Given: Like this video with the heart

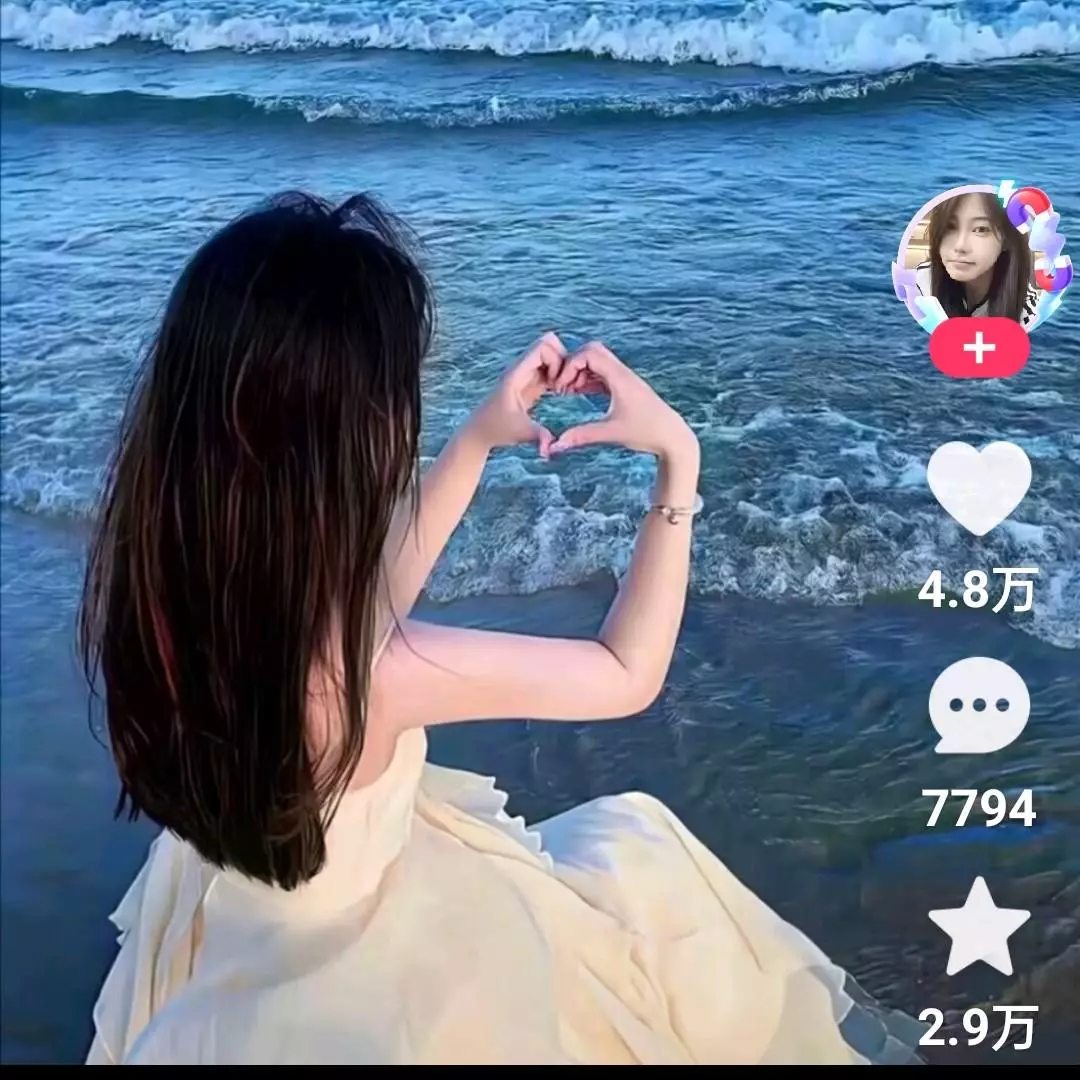Looking at the screenshot, I should (979, 487).
